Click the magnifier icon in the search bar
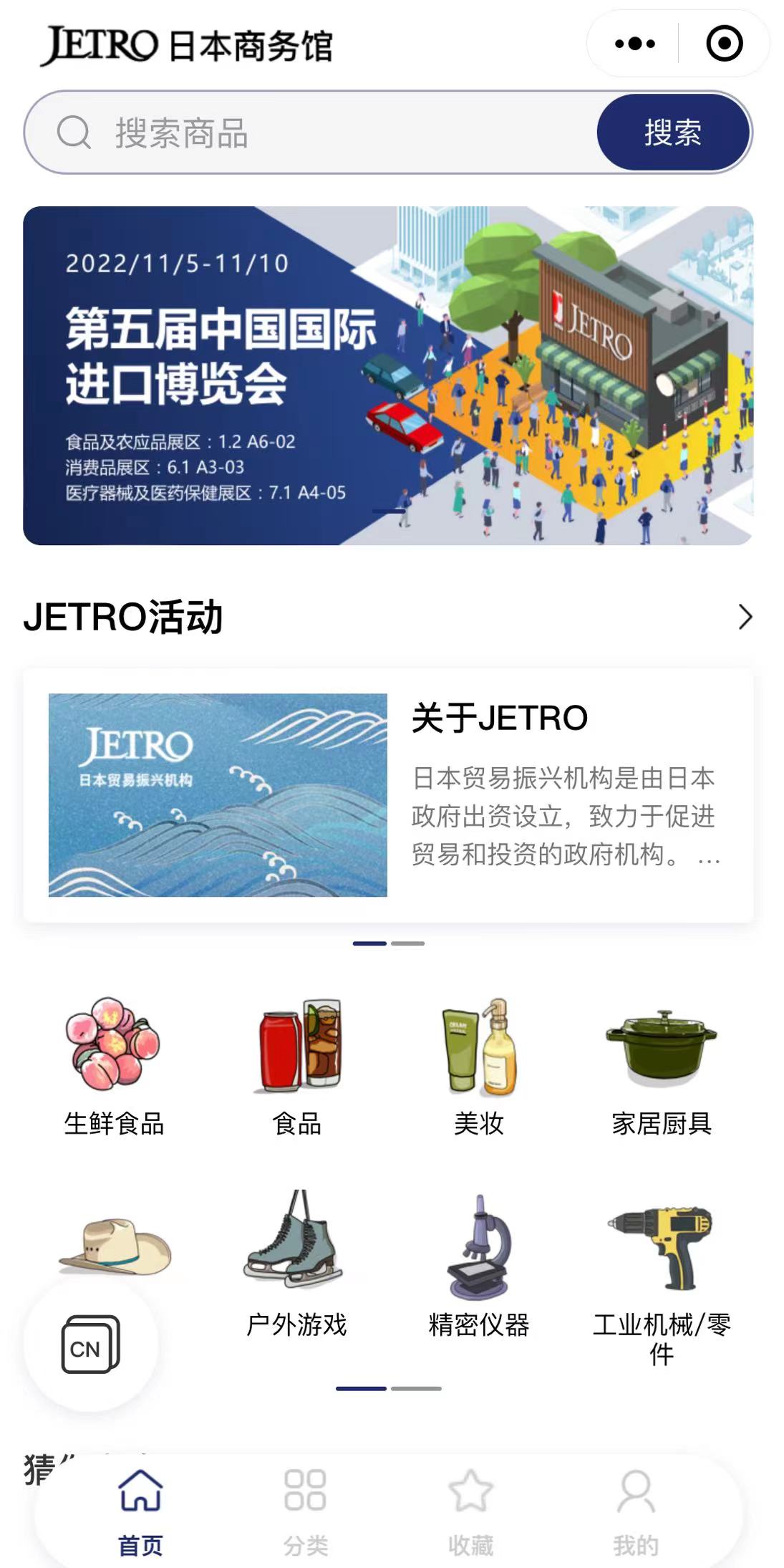This screenshot has width=784, height=1568. pyautogui.click(x=74, y=133)
